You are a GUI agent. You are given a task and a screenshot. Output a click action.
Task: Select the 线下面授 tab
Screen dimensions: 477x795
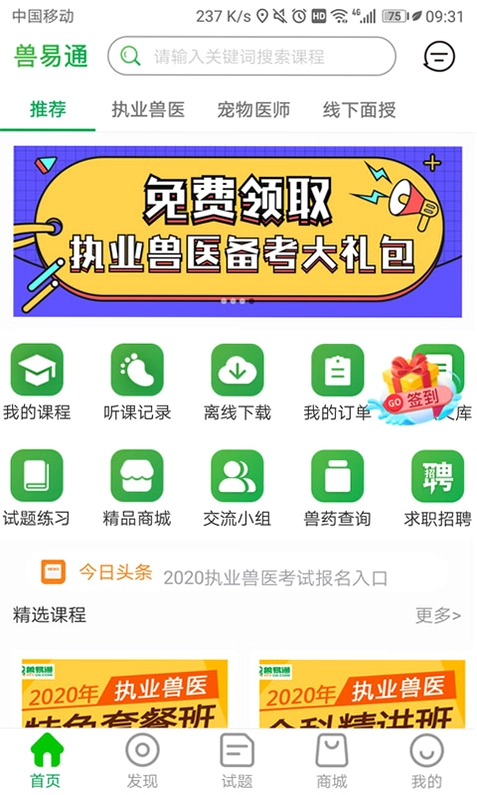359,110
